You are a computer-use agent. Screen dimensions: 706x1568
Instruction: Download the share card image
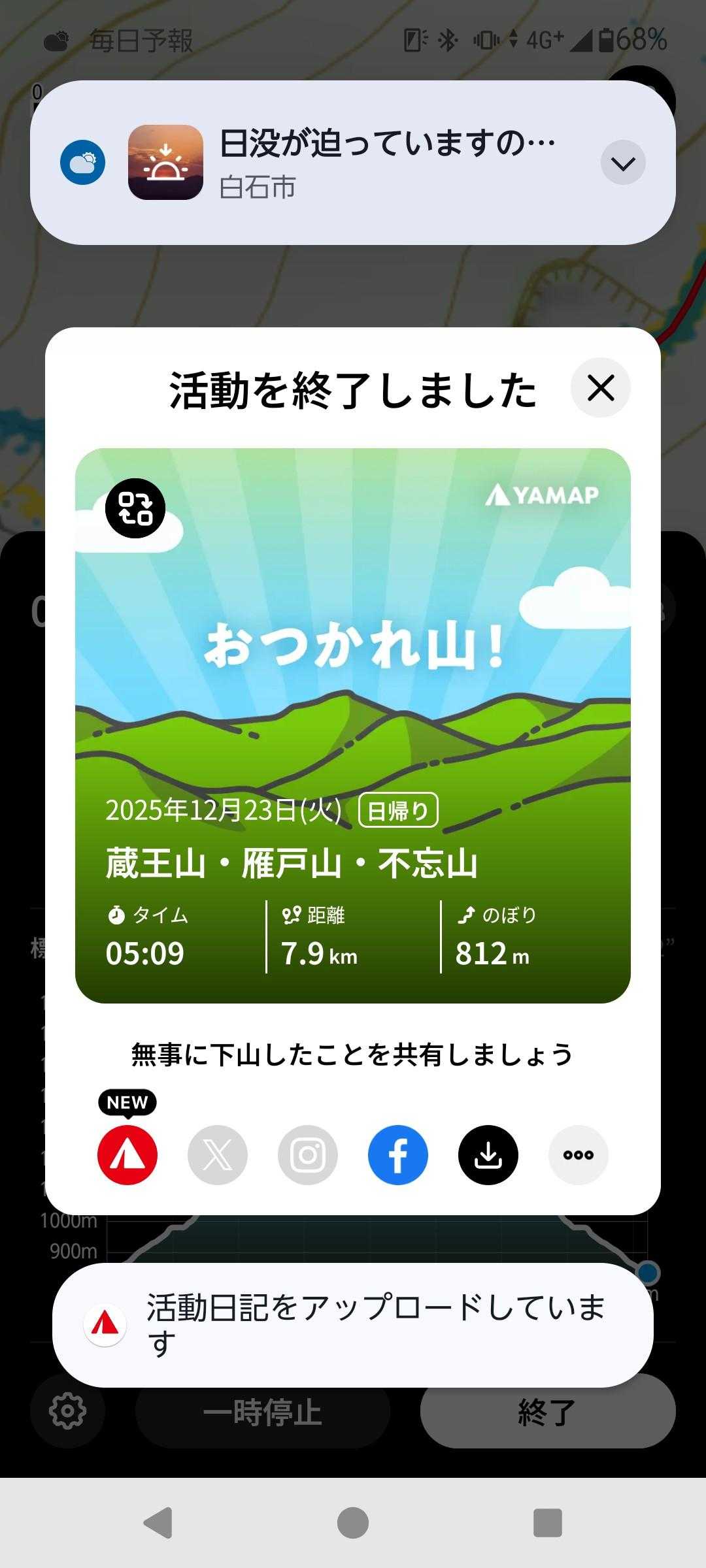488,1155
